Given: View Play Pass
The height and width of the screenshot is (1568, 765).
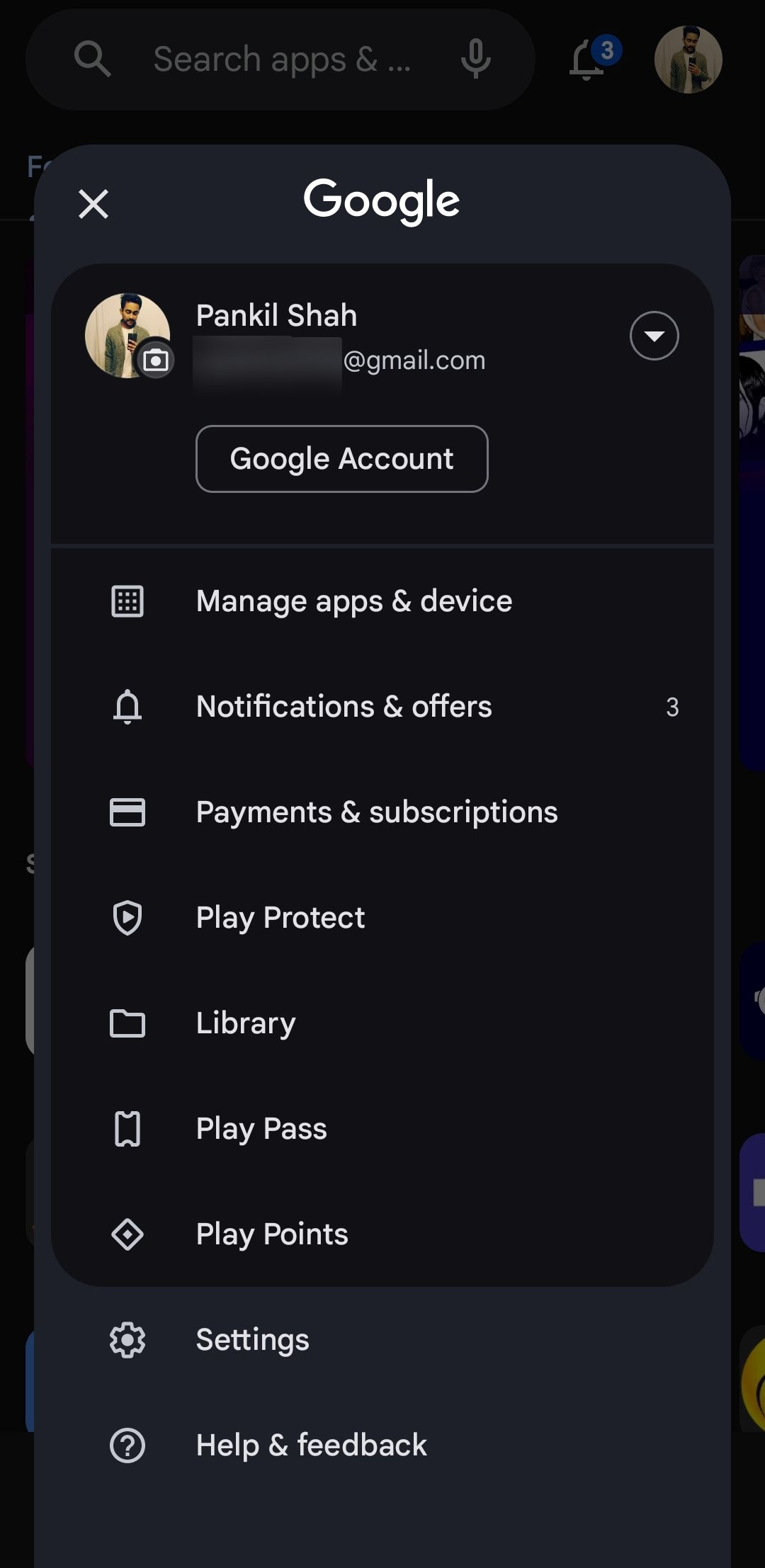Looking at the screenshot, I should click(x=261, y=1129).
